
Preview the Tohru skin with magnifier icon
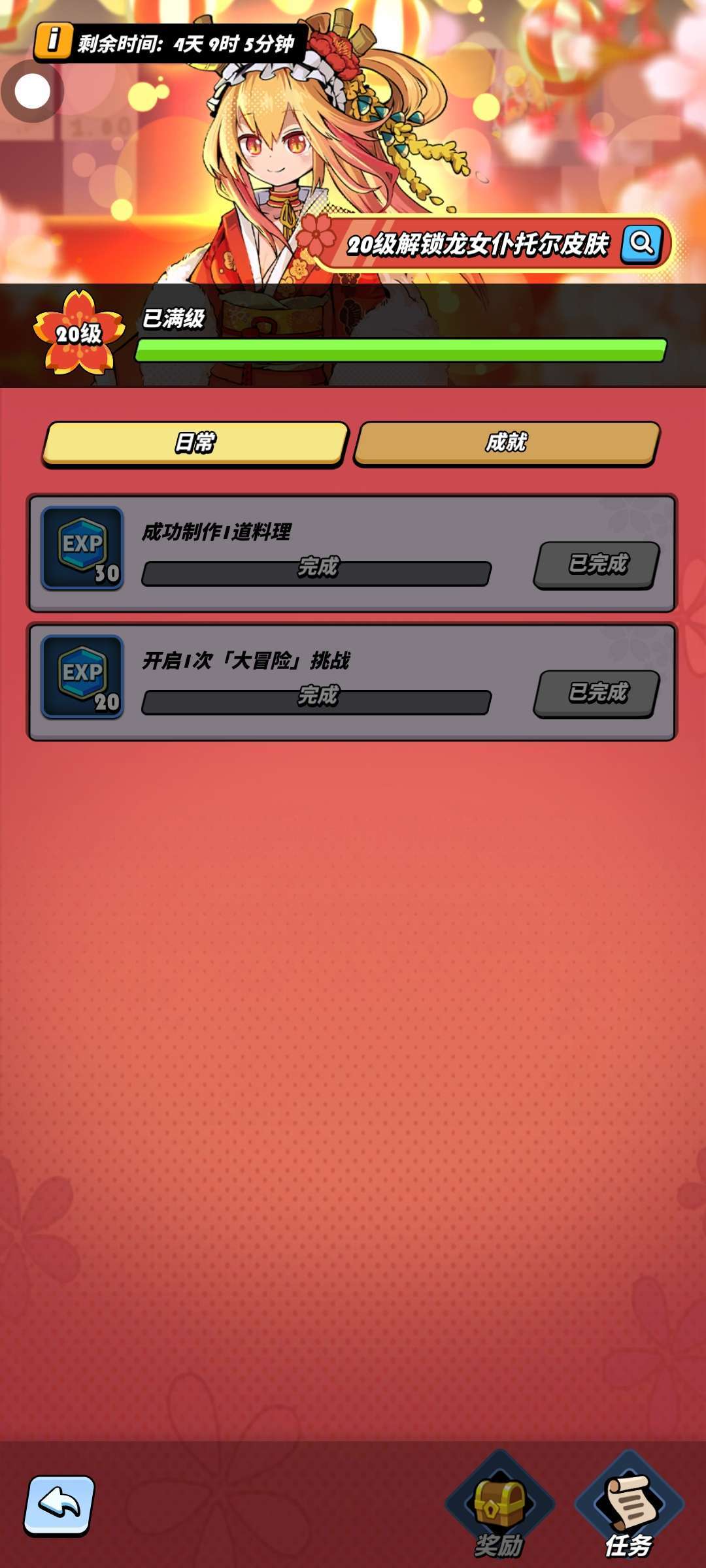[641, 244]
